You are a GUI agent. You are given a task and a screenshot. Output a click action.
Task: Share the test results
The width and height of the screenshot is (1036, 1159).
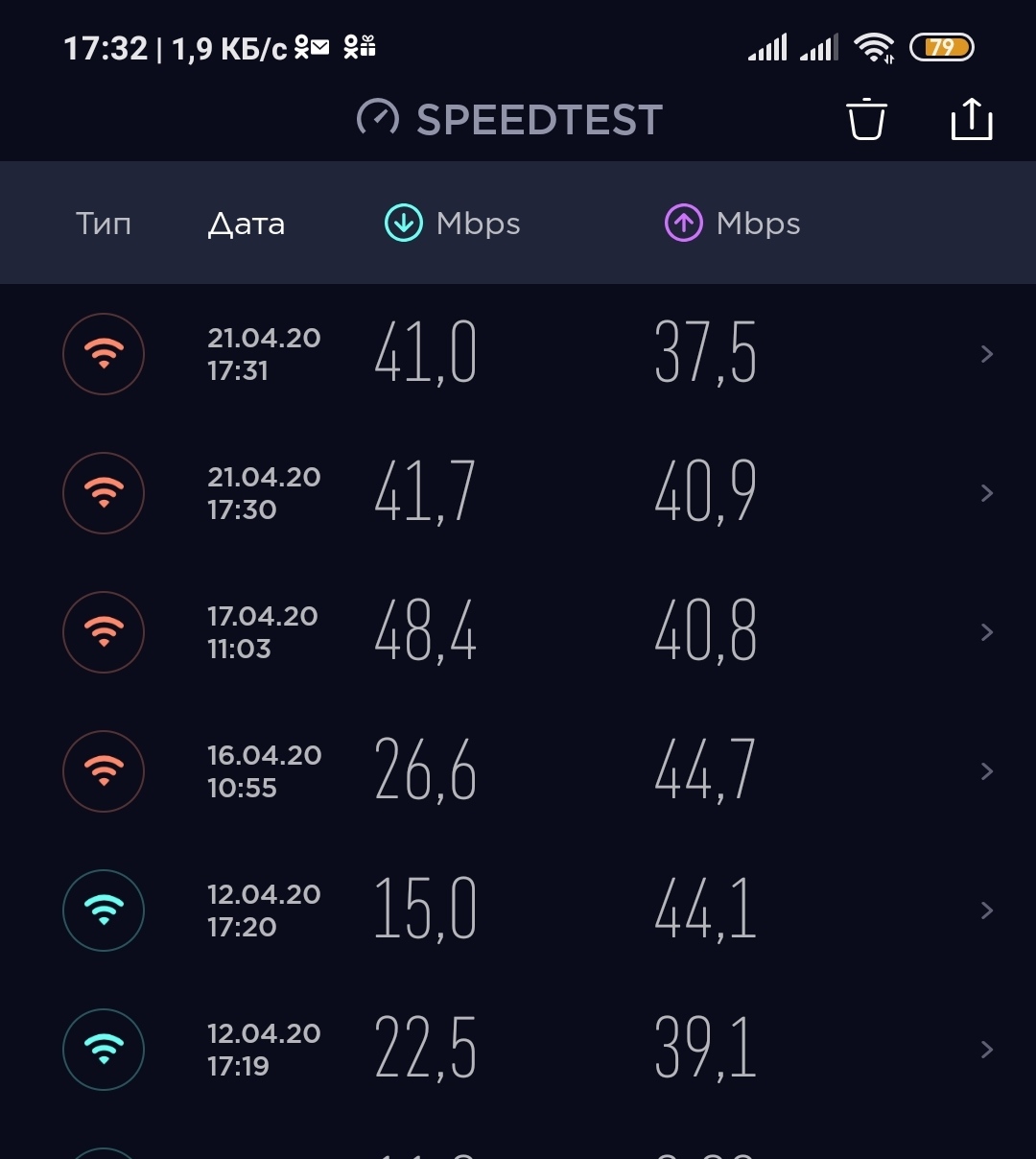pyautogui.click(x=971, y=120)
